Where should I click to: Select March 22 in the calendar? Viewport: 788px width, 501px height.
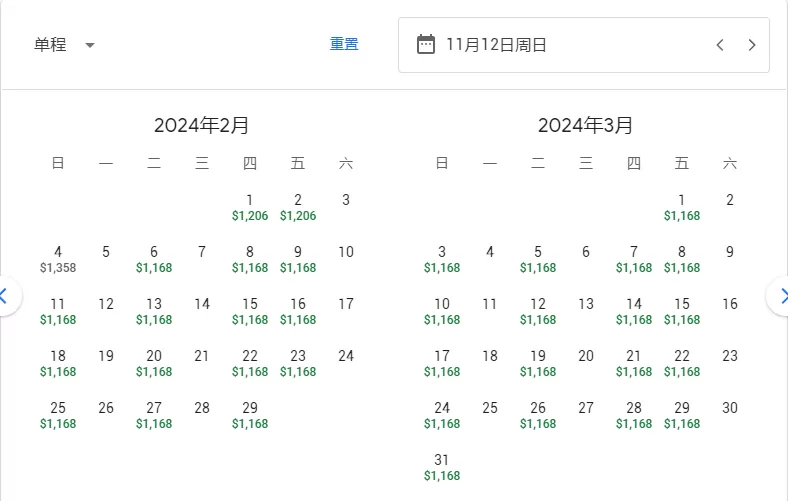(x=682, y=363)
